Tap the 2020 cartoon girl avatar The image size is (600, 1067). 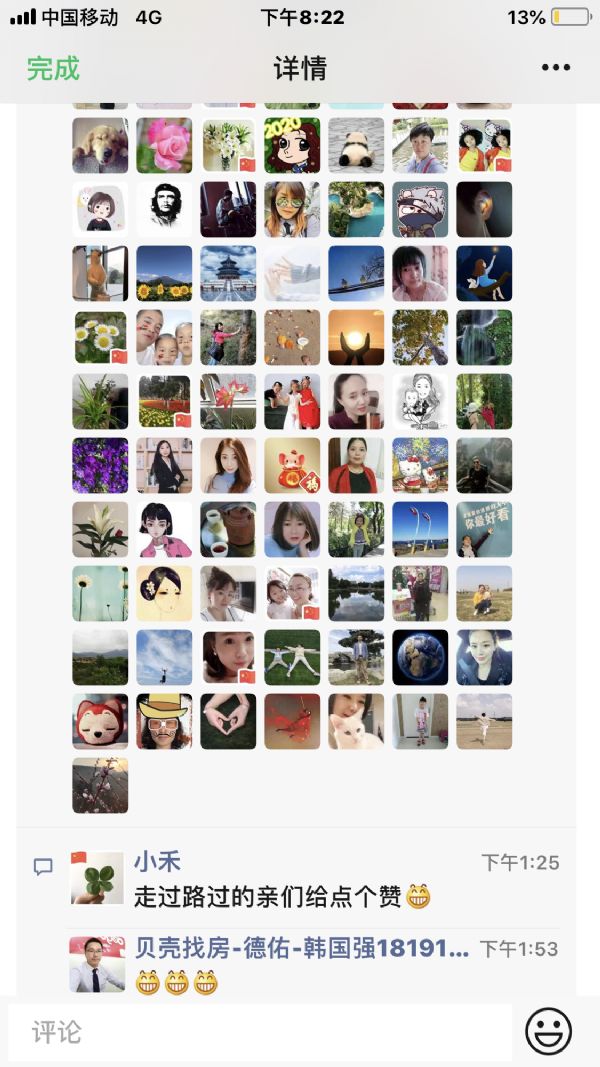click(292, 145)
